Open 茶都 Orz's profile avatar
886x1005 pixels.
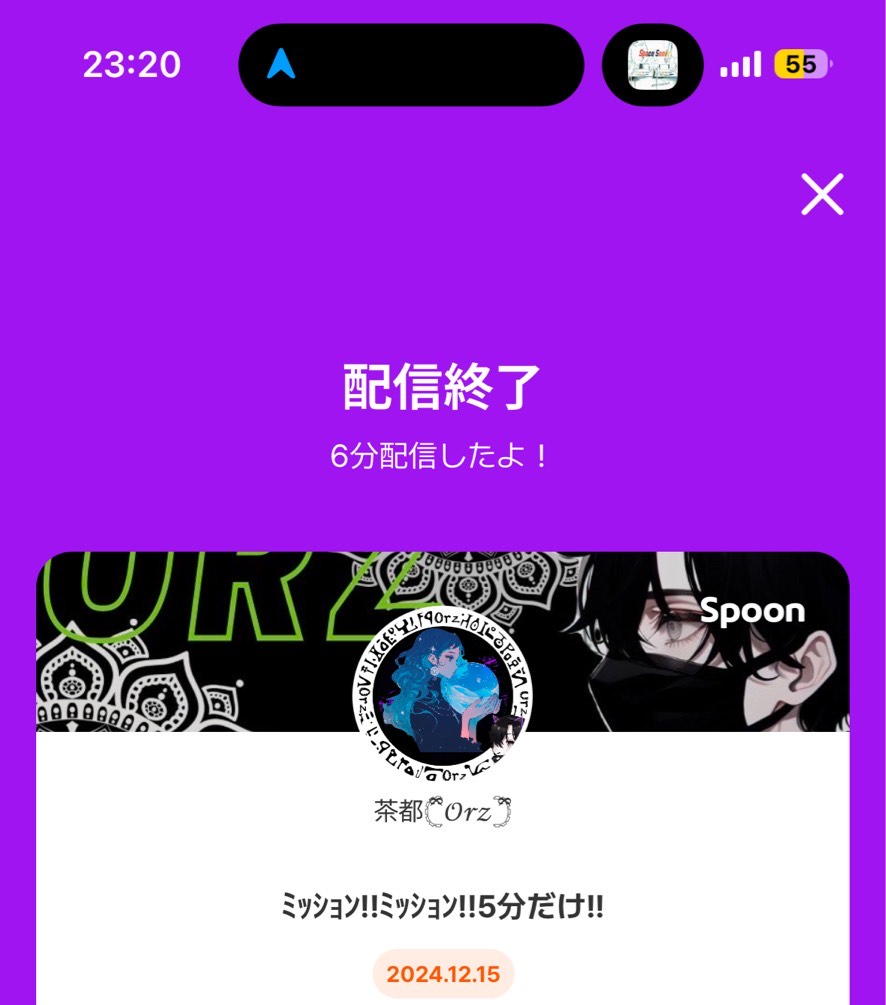tap(442, 693)
